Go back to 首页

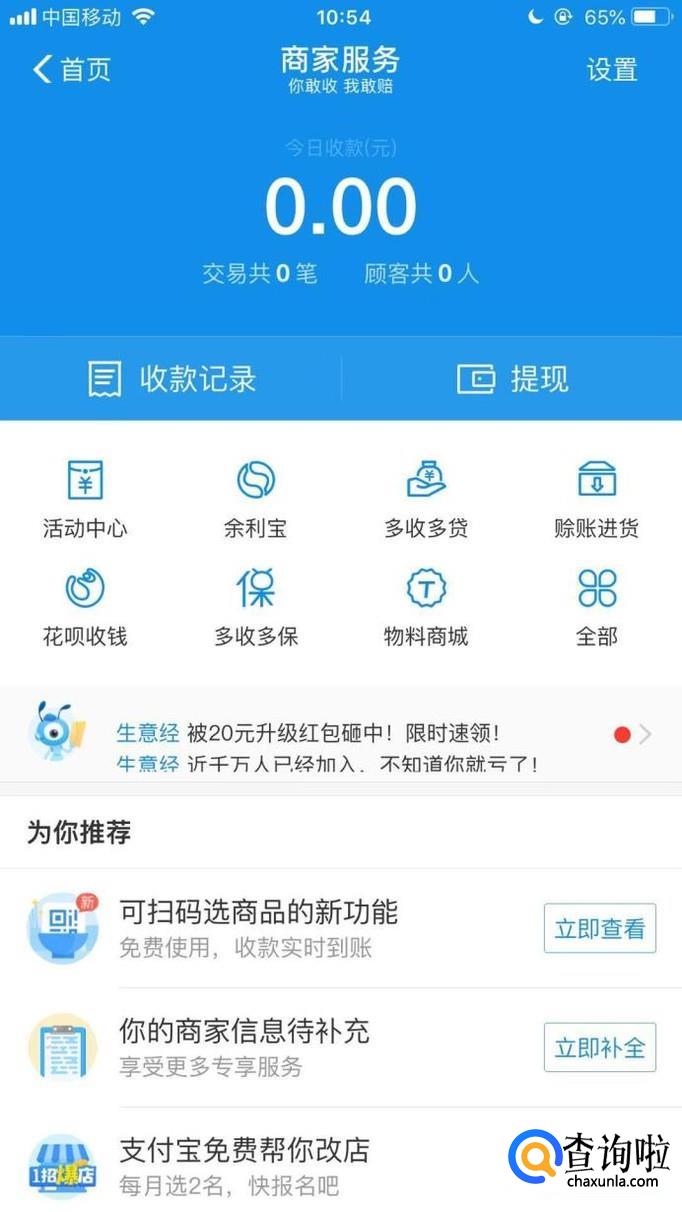[71, 69]
